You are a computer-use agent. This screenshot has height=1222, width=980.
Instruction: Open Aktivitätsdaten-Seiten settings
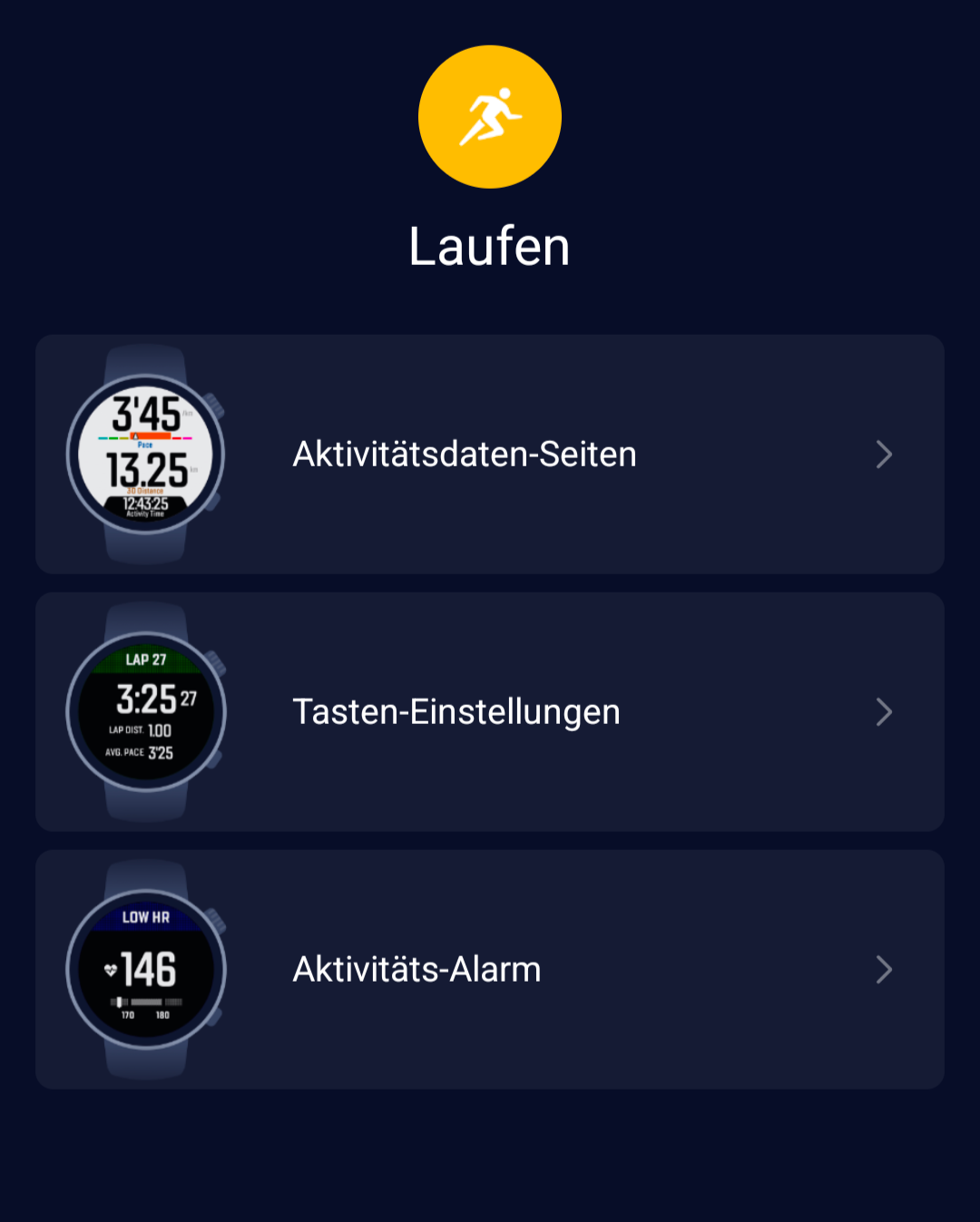(490, 455)
